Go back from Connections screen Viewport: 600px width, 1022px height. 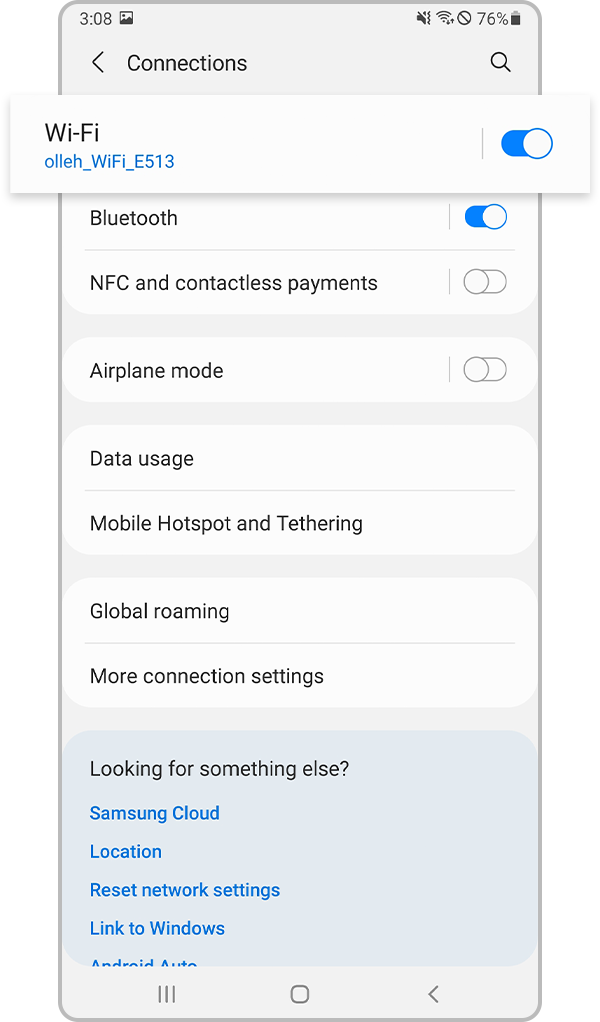pos(98,63)
